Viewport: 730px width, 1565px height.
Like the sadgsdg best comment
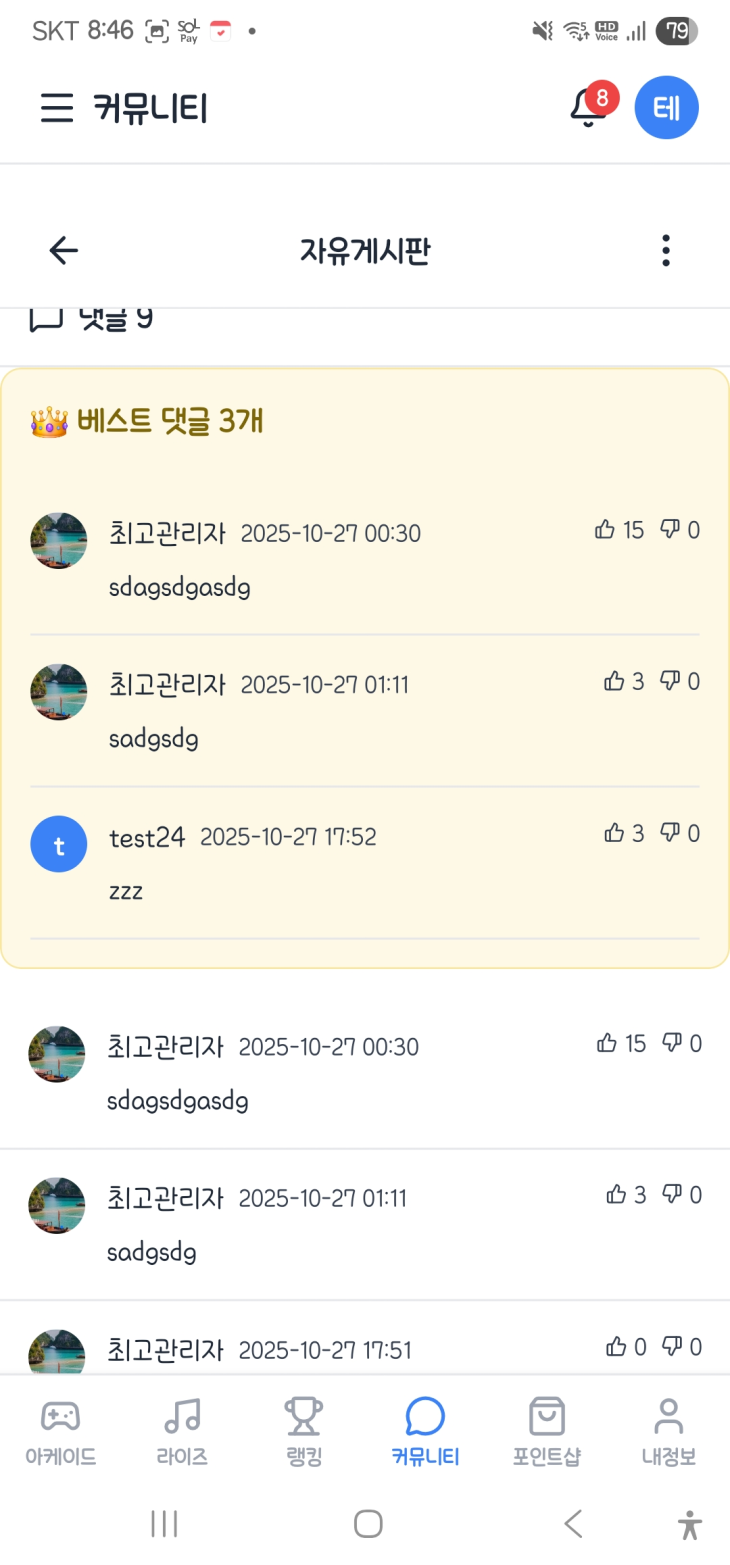click(613, 681)
